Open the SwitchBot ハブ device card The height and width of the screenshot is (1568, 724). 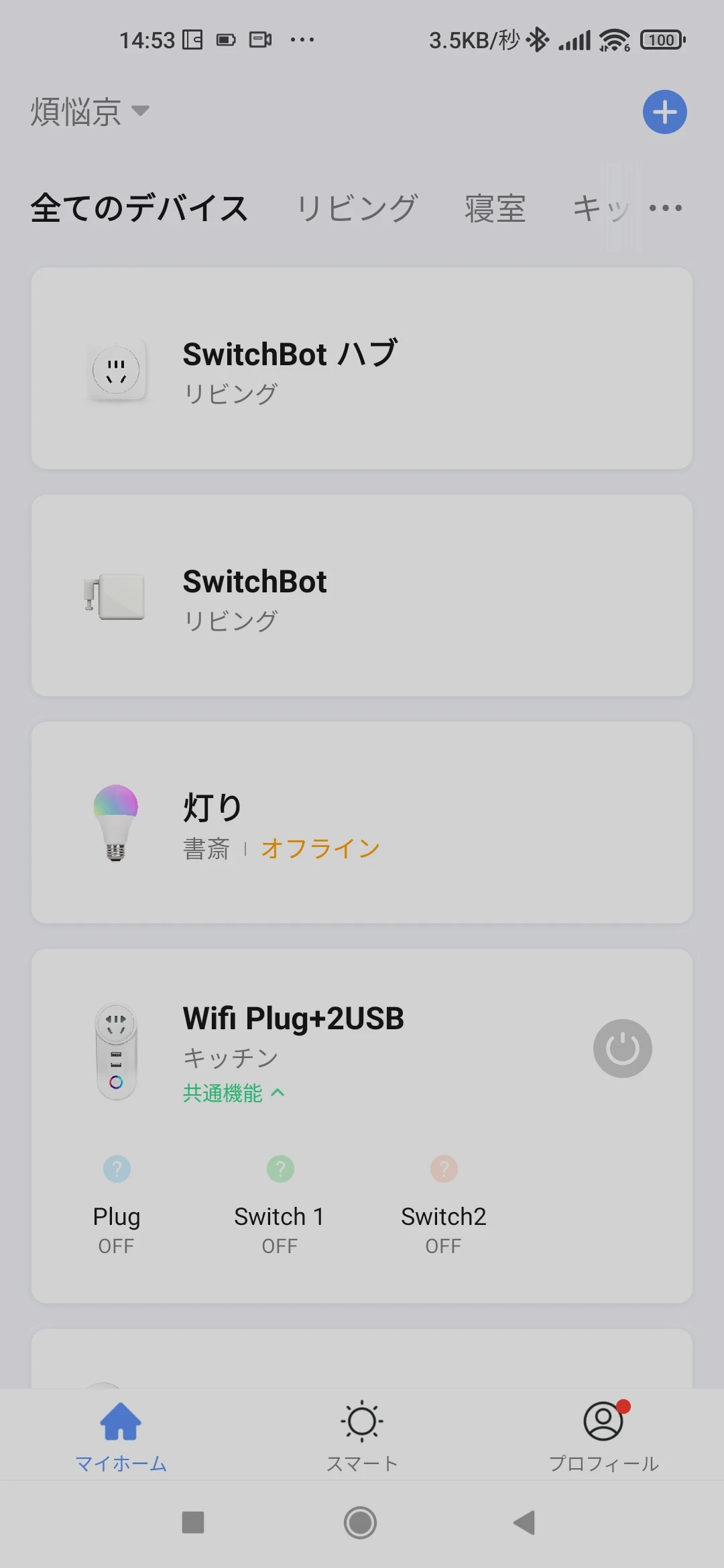362,369
